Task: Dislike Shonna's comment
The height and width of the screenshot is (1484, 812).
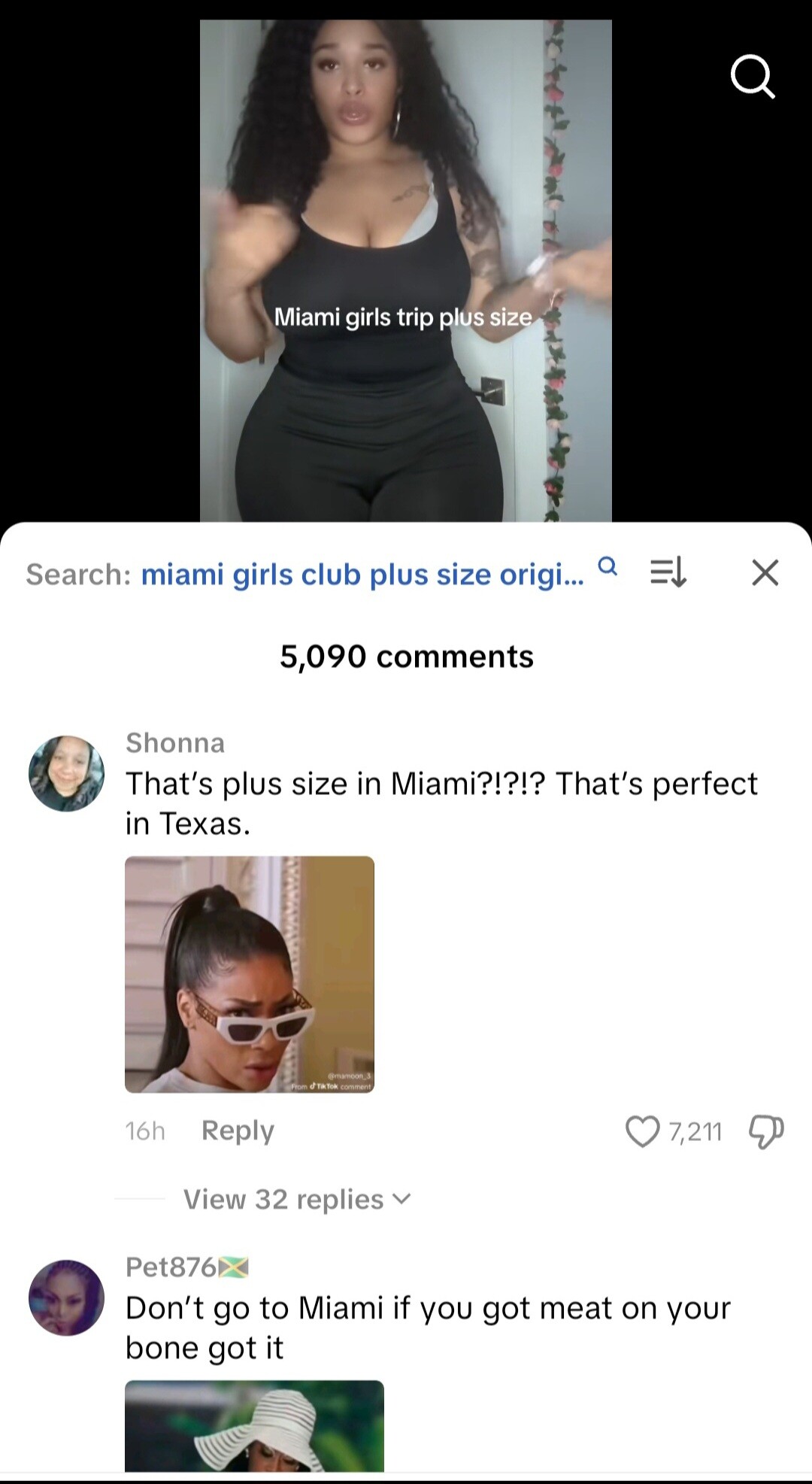Action: click(x=766, y=1131)
